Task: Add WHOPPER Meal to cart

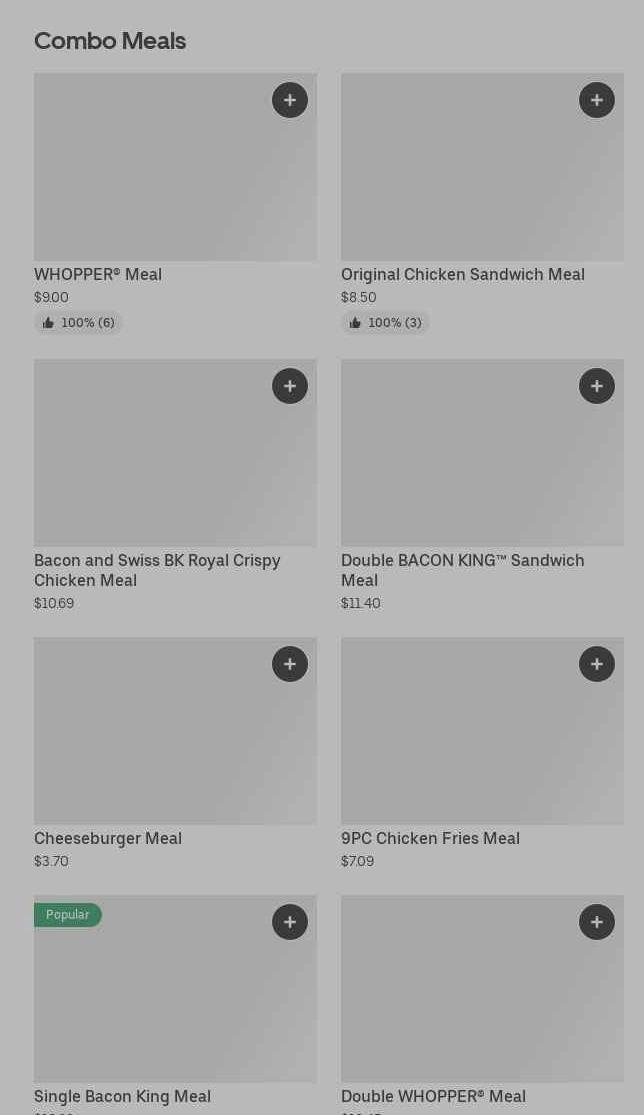Action: 290,100
